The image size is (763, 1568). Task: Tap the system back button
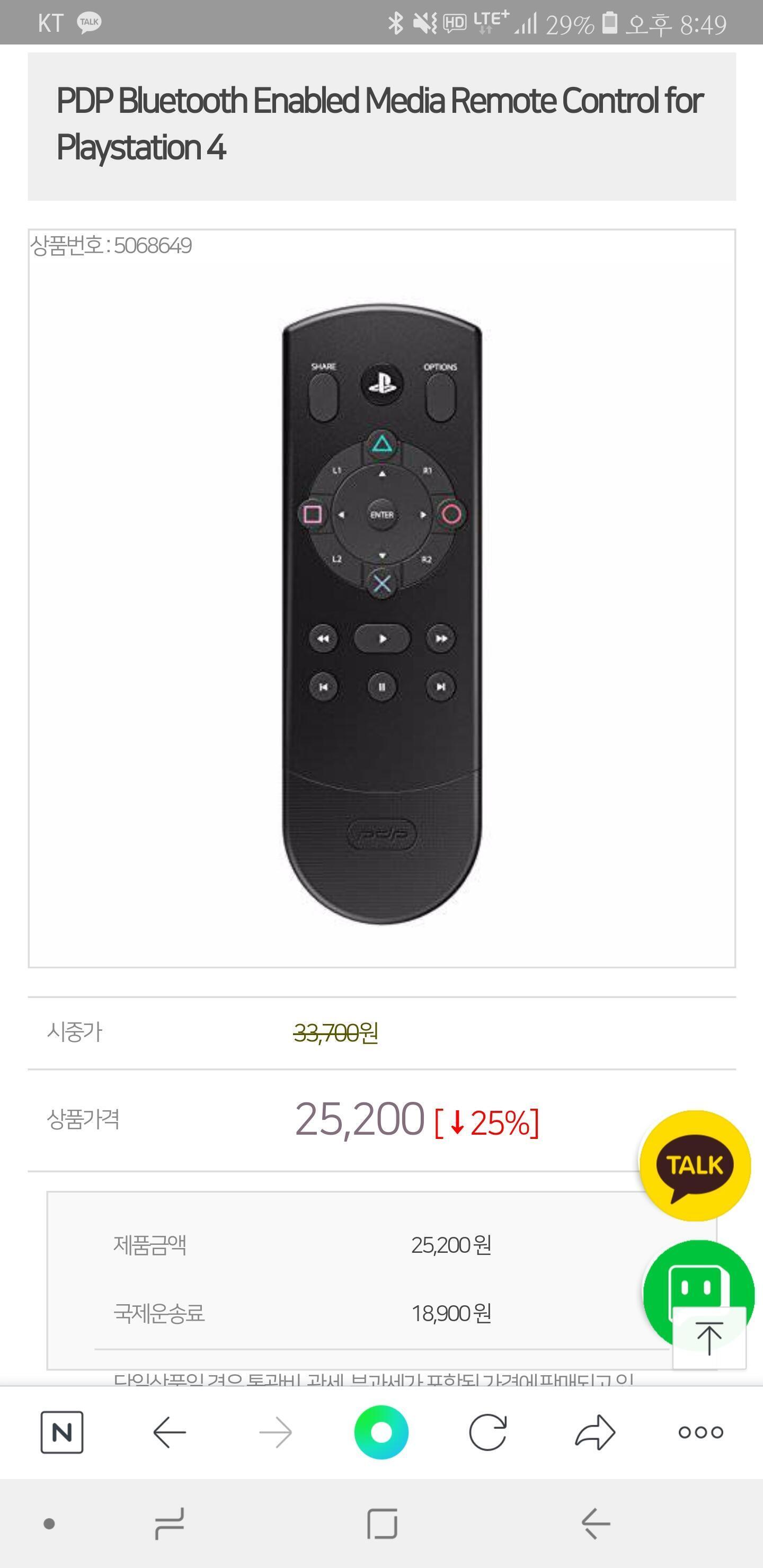click(x=596, y=1524)
